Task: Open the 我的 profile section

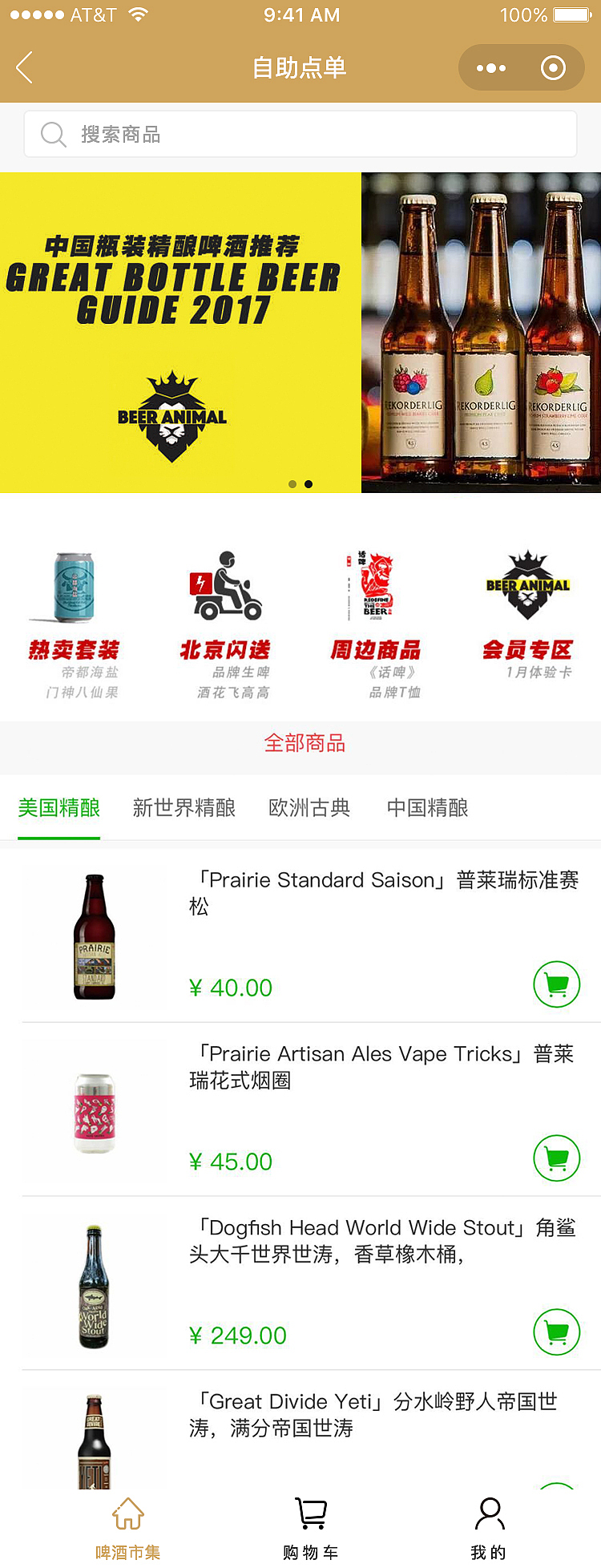Action: coord(489,1522)
